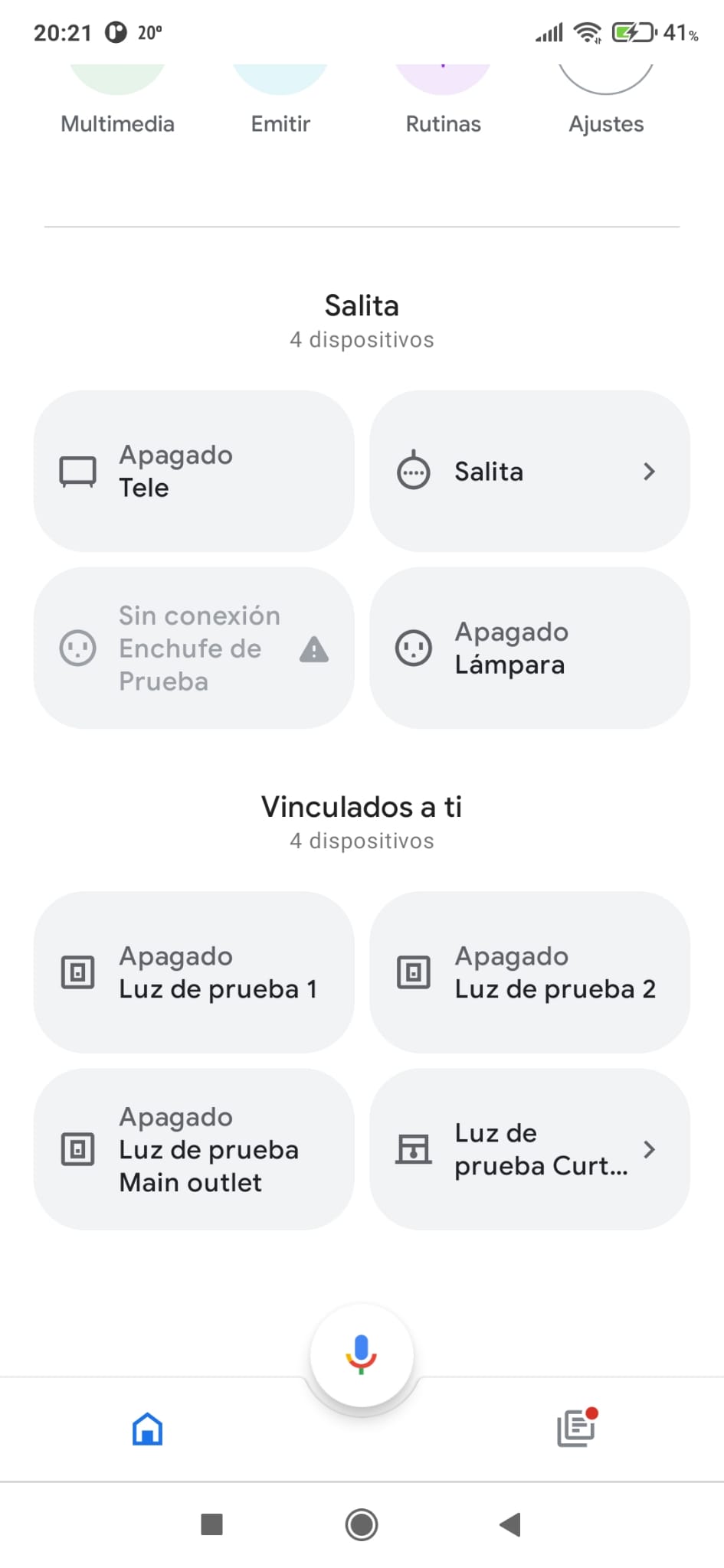Tap the Luz de prueba 1 card
Viewport: 724px width, 1568px height.
[x=194, y=972]
